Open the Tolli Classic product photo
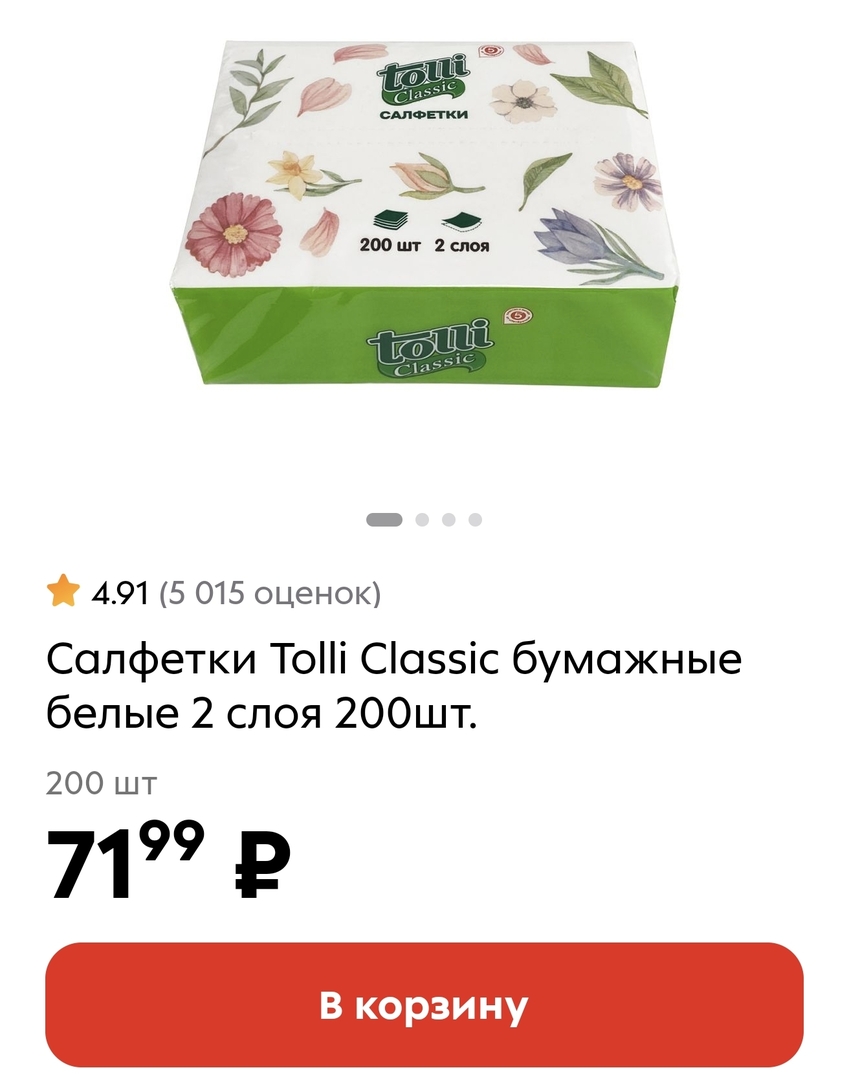 point(425,215)
